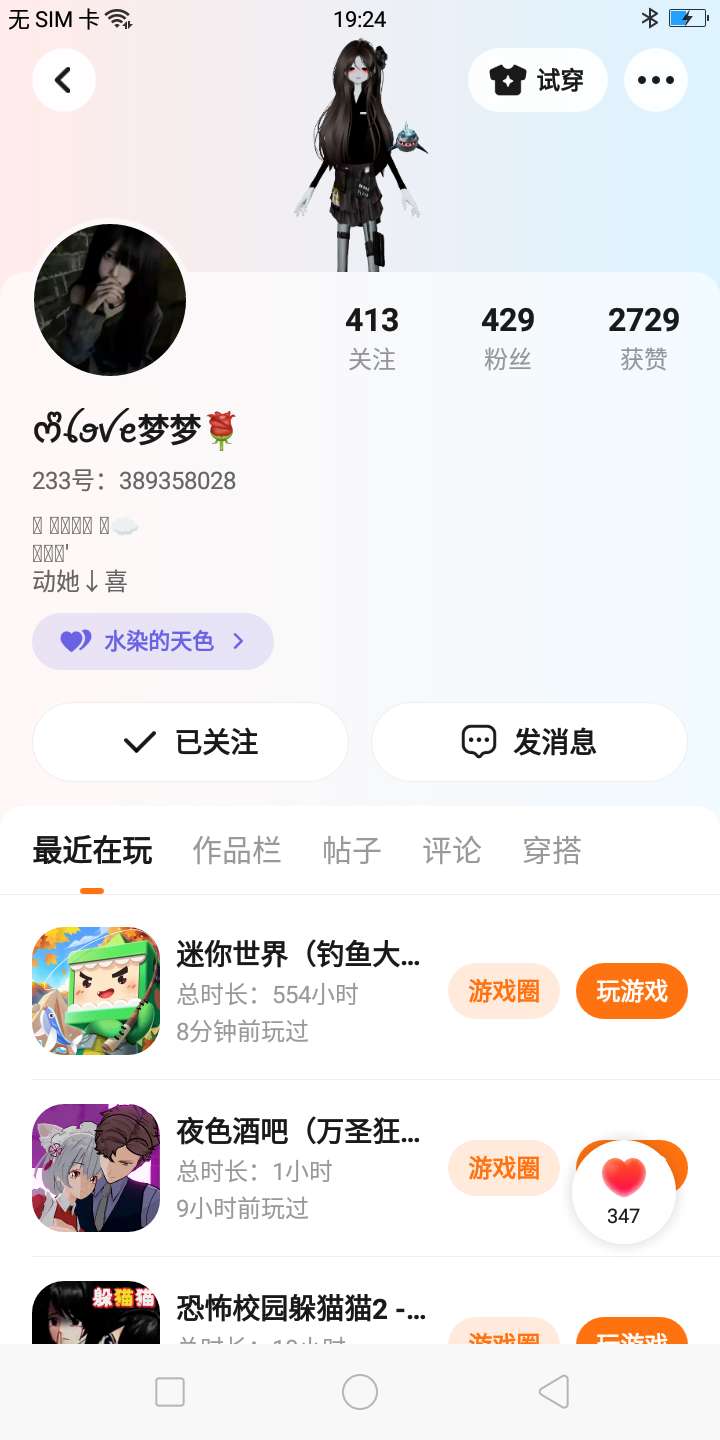Open 游戏圈 for 夜色酒吧

pyautogui.click(x=503, y=1167)
